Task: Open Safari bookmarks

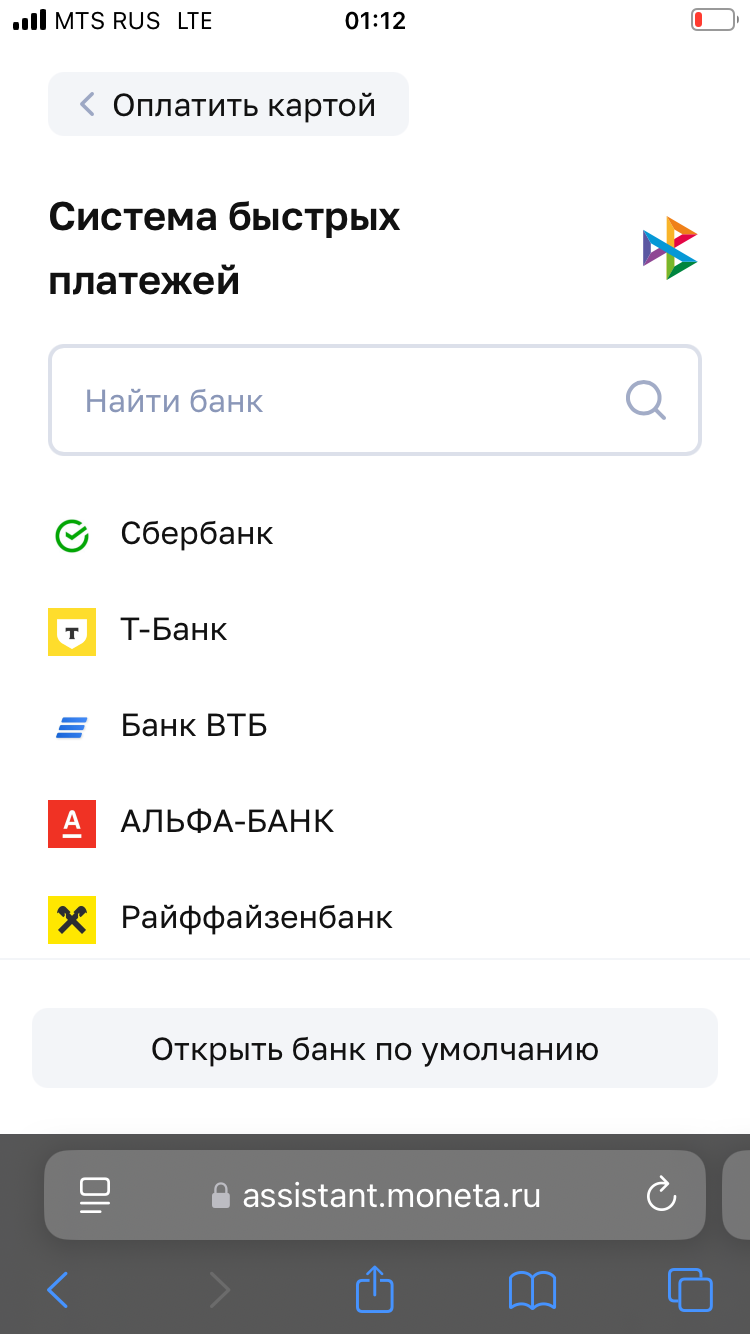Action: click(x=532, y=1290)
